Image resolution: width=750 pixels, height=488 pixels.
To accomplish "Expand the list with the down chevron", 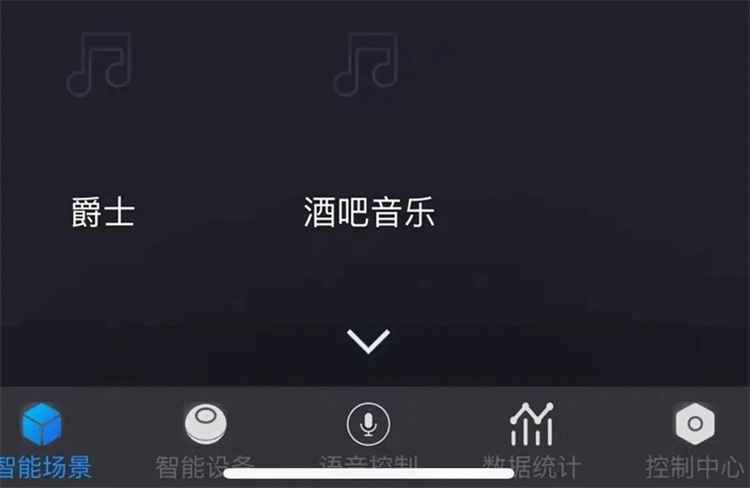I will click(368, 341).
